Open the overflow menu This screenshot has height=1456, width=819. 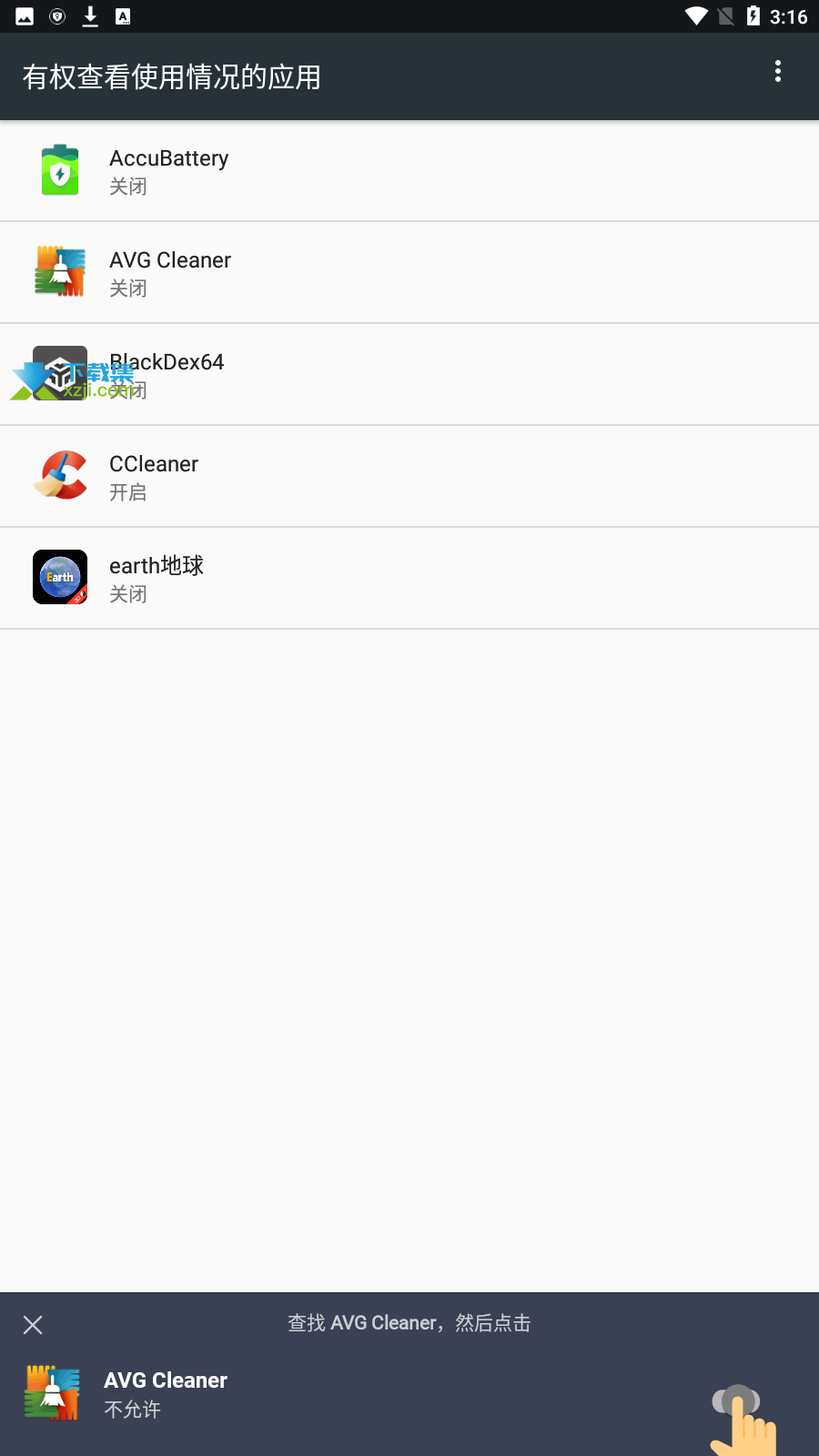tap(777, 72)
